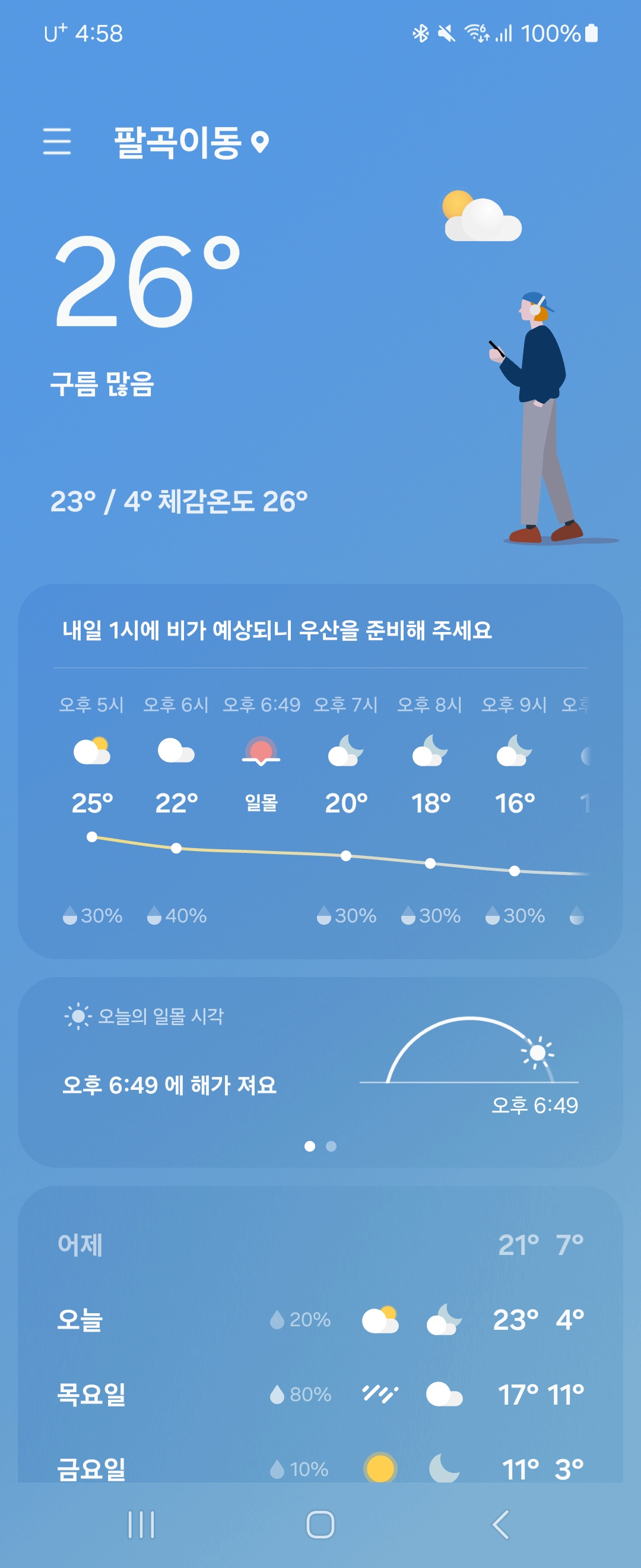The height and width of the screenshot is (1568, 641).
Task: View the 목요일 forecast row
Action: (320, 1394)
